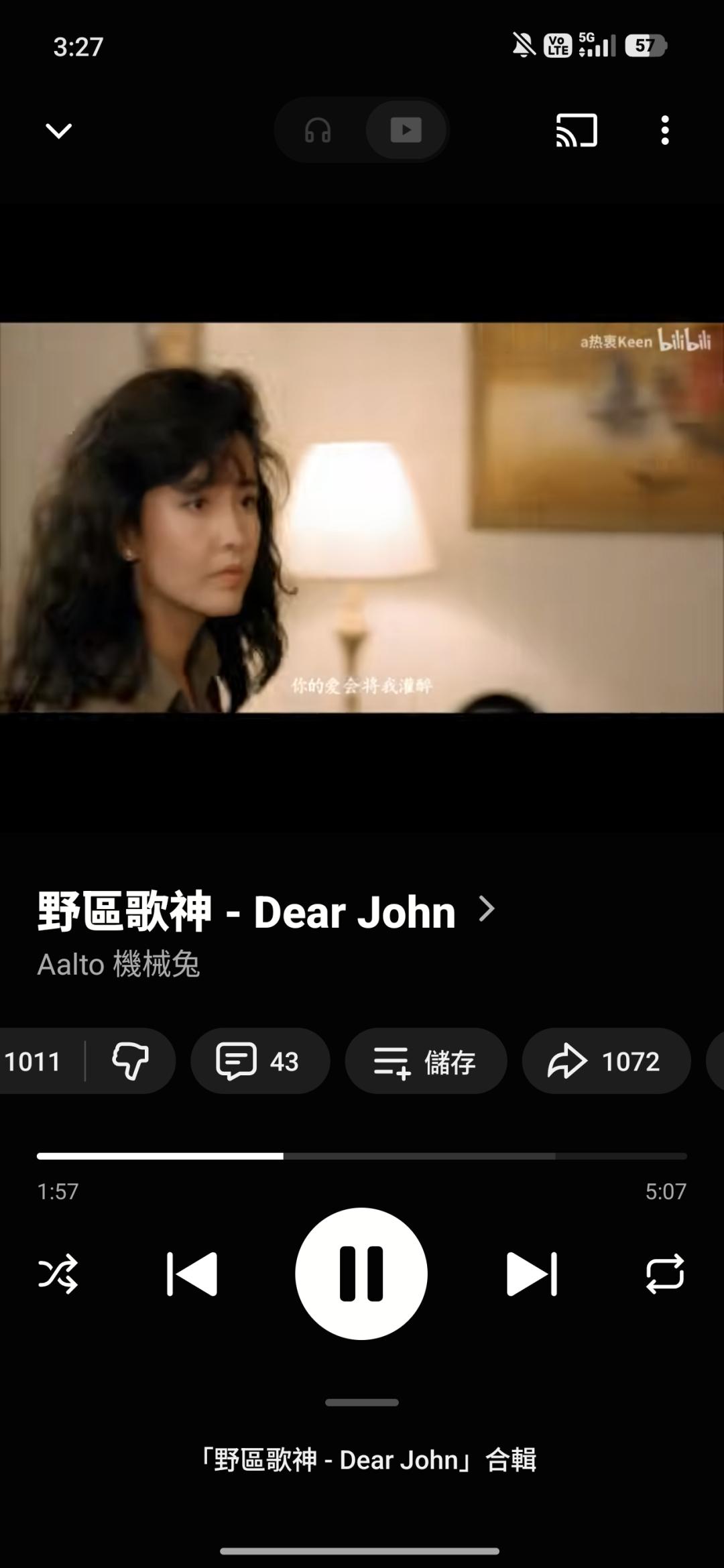
Task: Switch to audio mode with headphones icon
Action: (318, 130)
